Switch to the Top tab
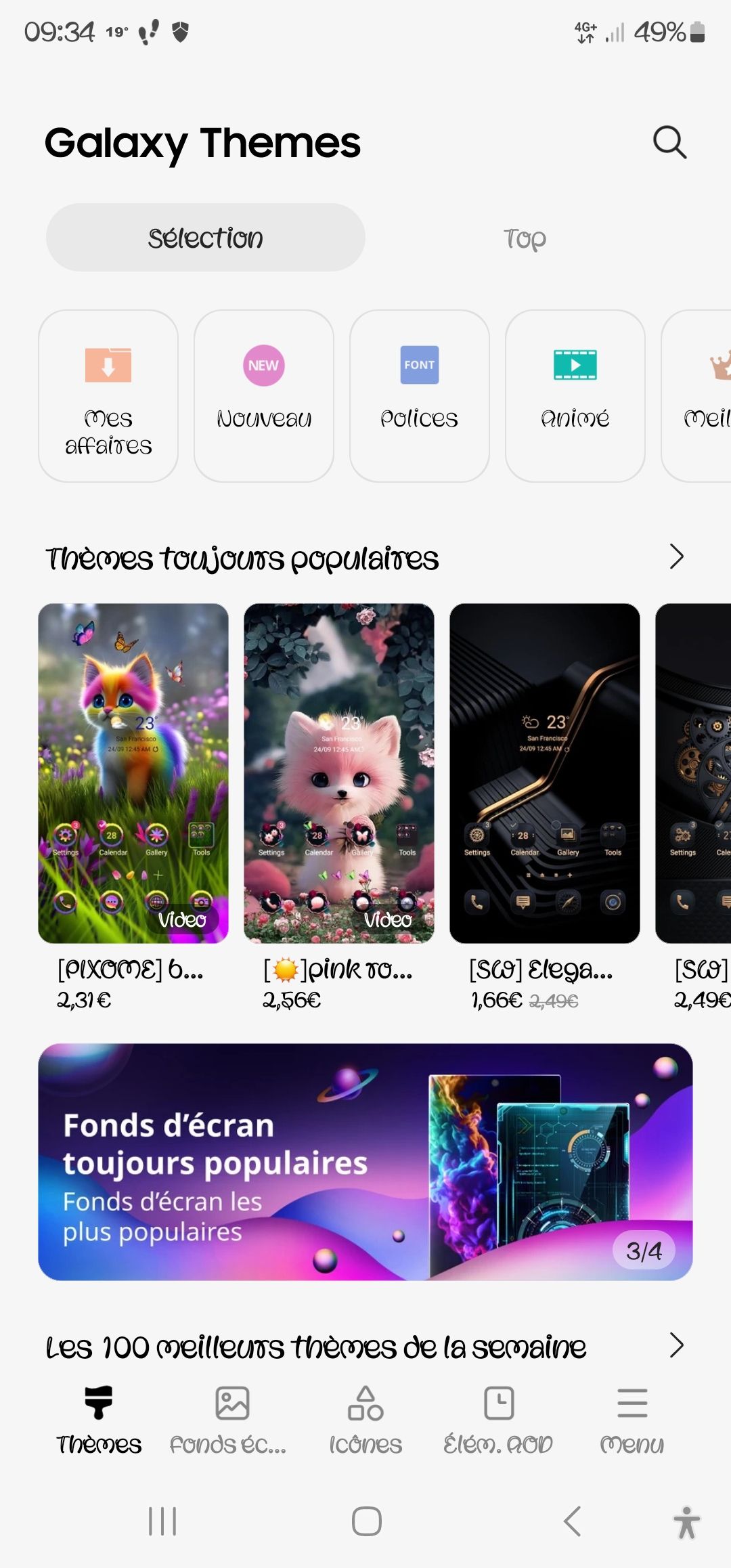Image resolution: width=731 pixels, height=1568 pixels. click(525, 237)
